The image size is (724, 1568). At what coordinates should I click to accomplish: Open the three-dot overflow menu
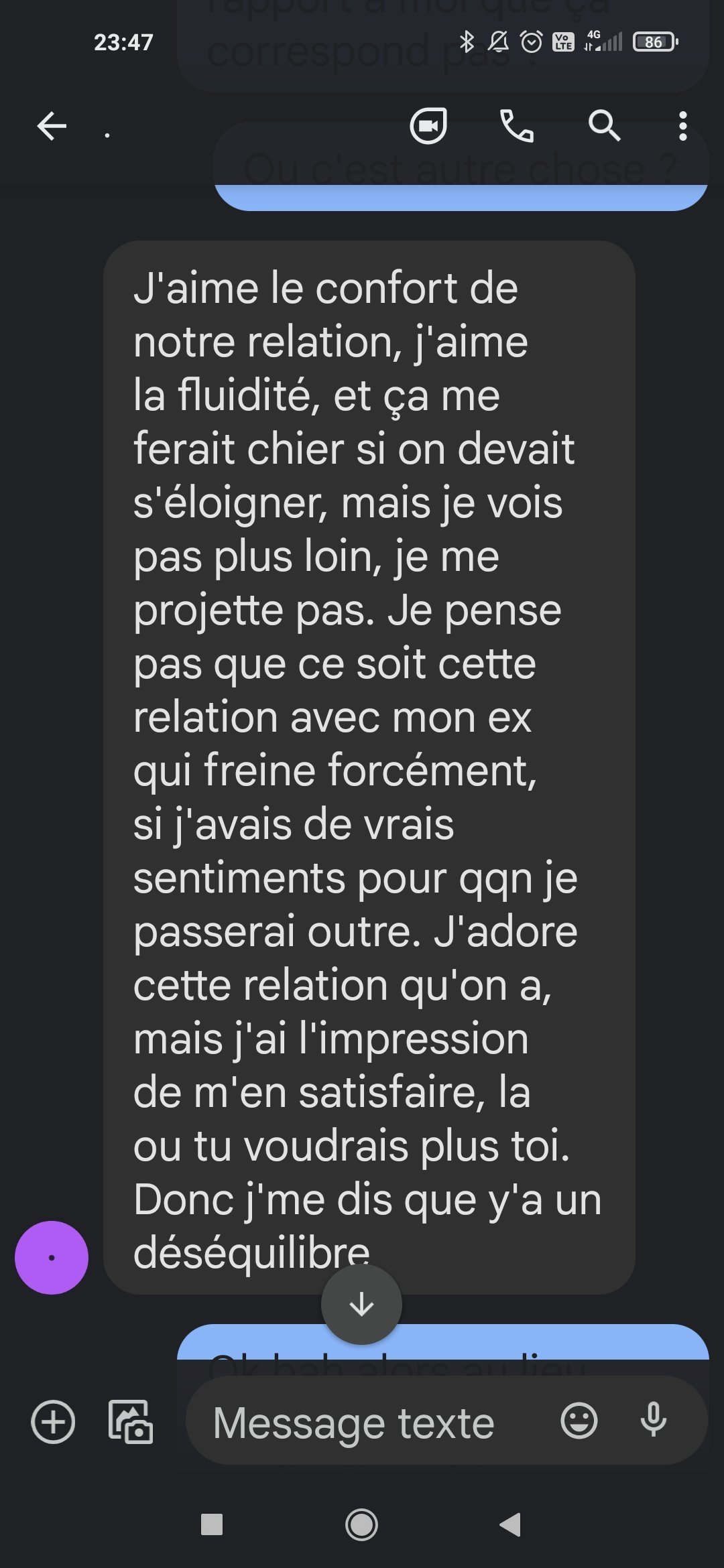682,126
